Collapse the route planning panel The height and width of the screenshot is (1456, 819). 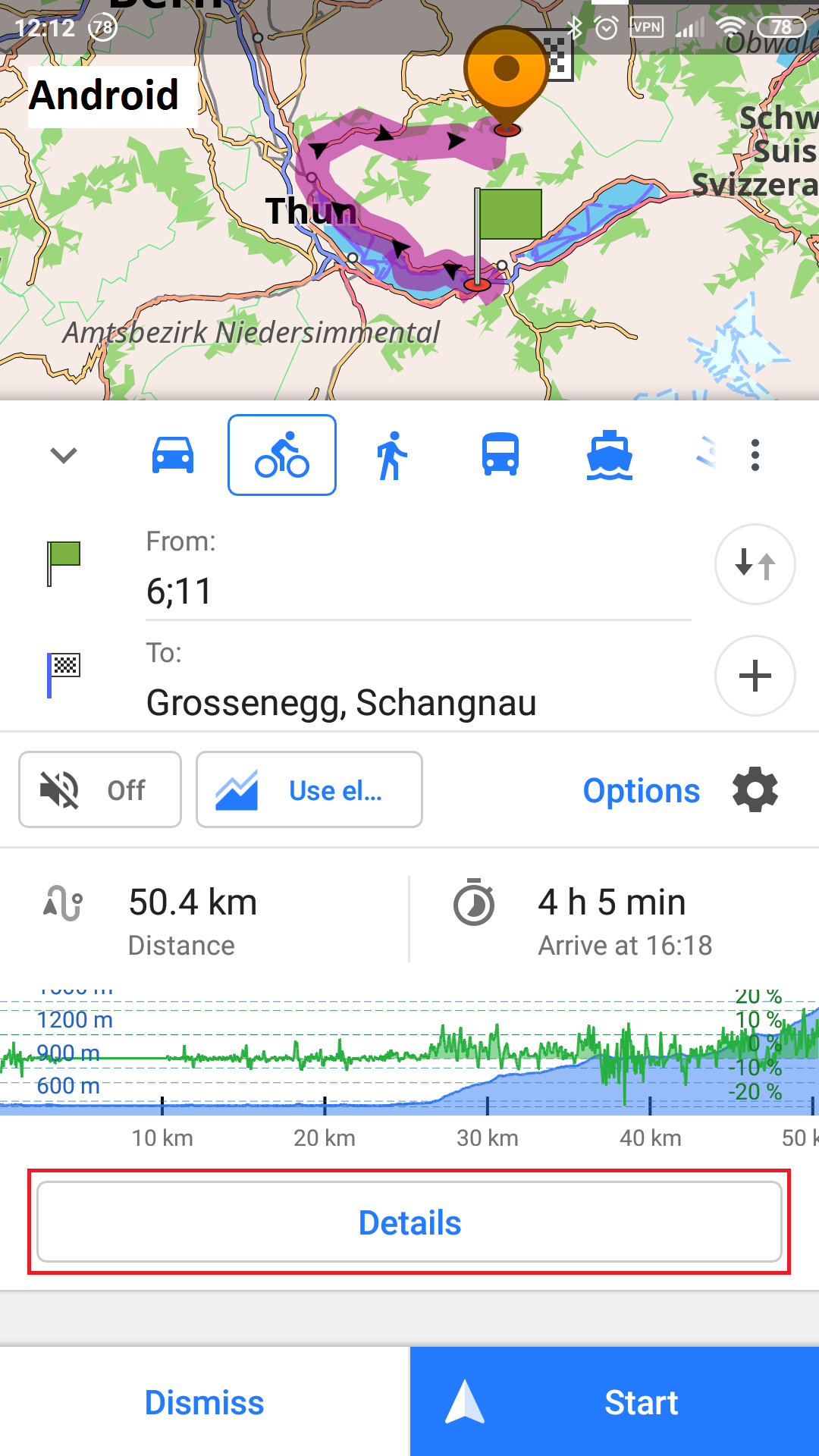[x=64, y=455]
